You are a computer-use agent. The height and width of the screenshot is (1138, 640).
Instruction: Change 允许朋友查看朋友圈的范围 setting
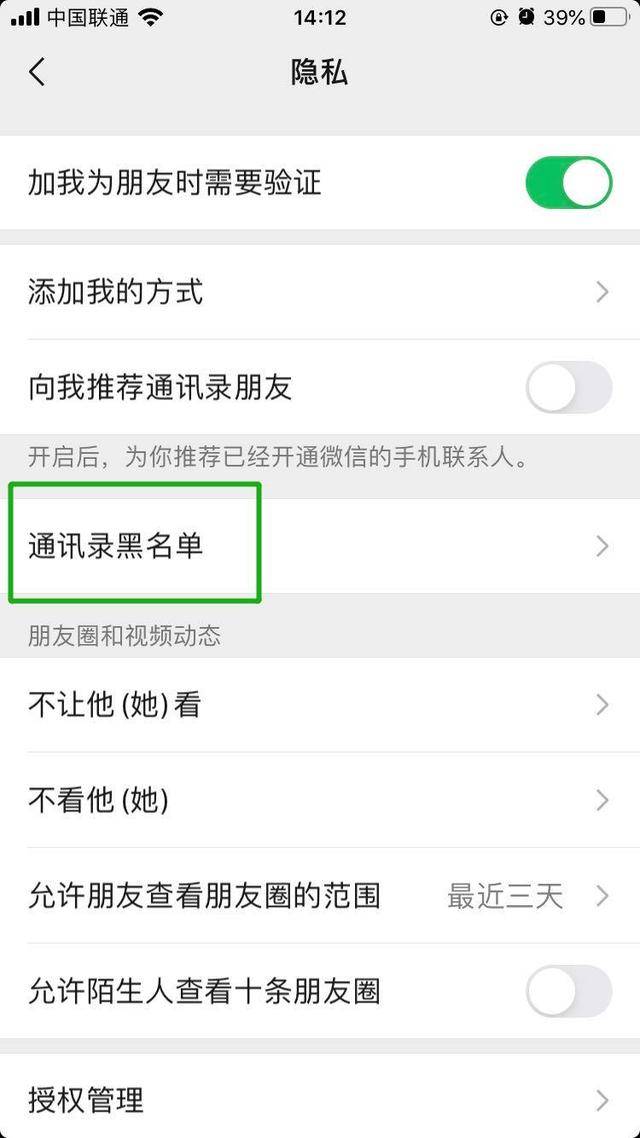coord(320,895)
